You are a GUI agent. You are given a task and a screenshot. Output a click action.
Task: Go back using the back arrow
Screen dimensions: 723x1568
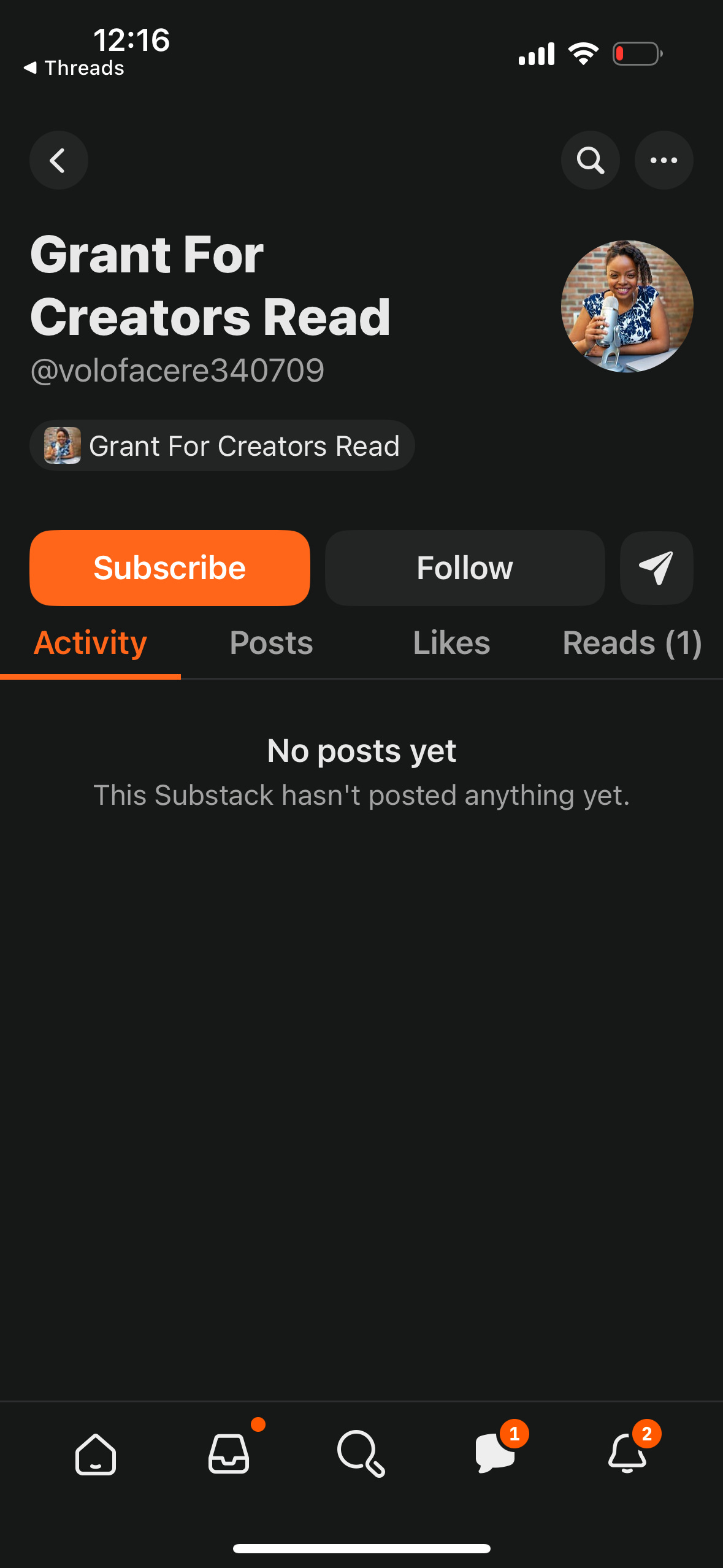tap(59, 160)
